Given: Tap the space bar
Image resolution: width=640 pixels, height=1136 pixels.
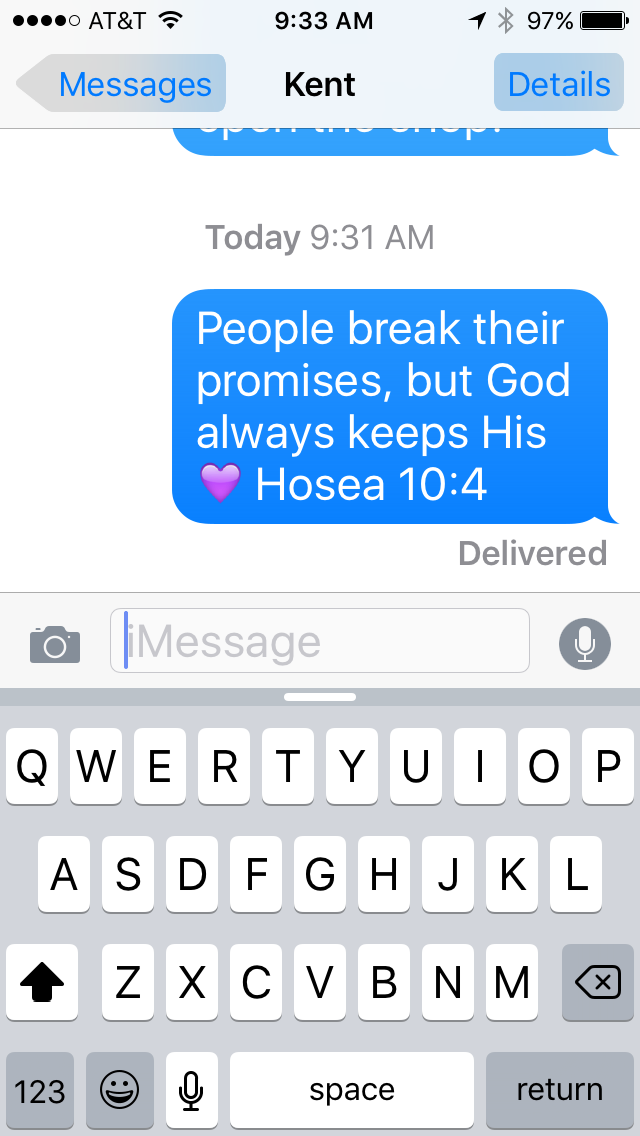Looking at the screenshot, I should click(x=351, y=1089).
